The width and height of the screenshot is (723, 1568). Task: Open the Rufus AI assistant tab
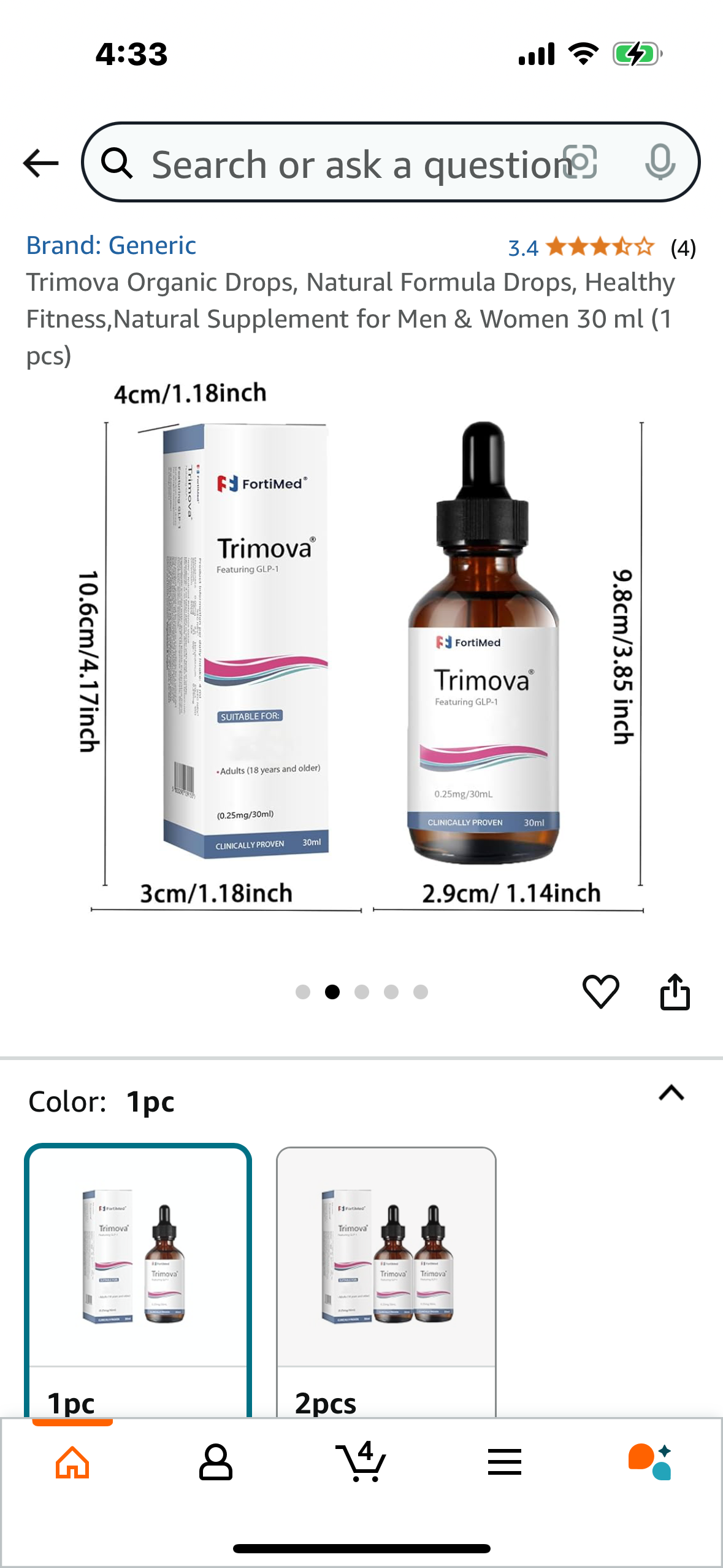[649, 1462]
